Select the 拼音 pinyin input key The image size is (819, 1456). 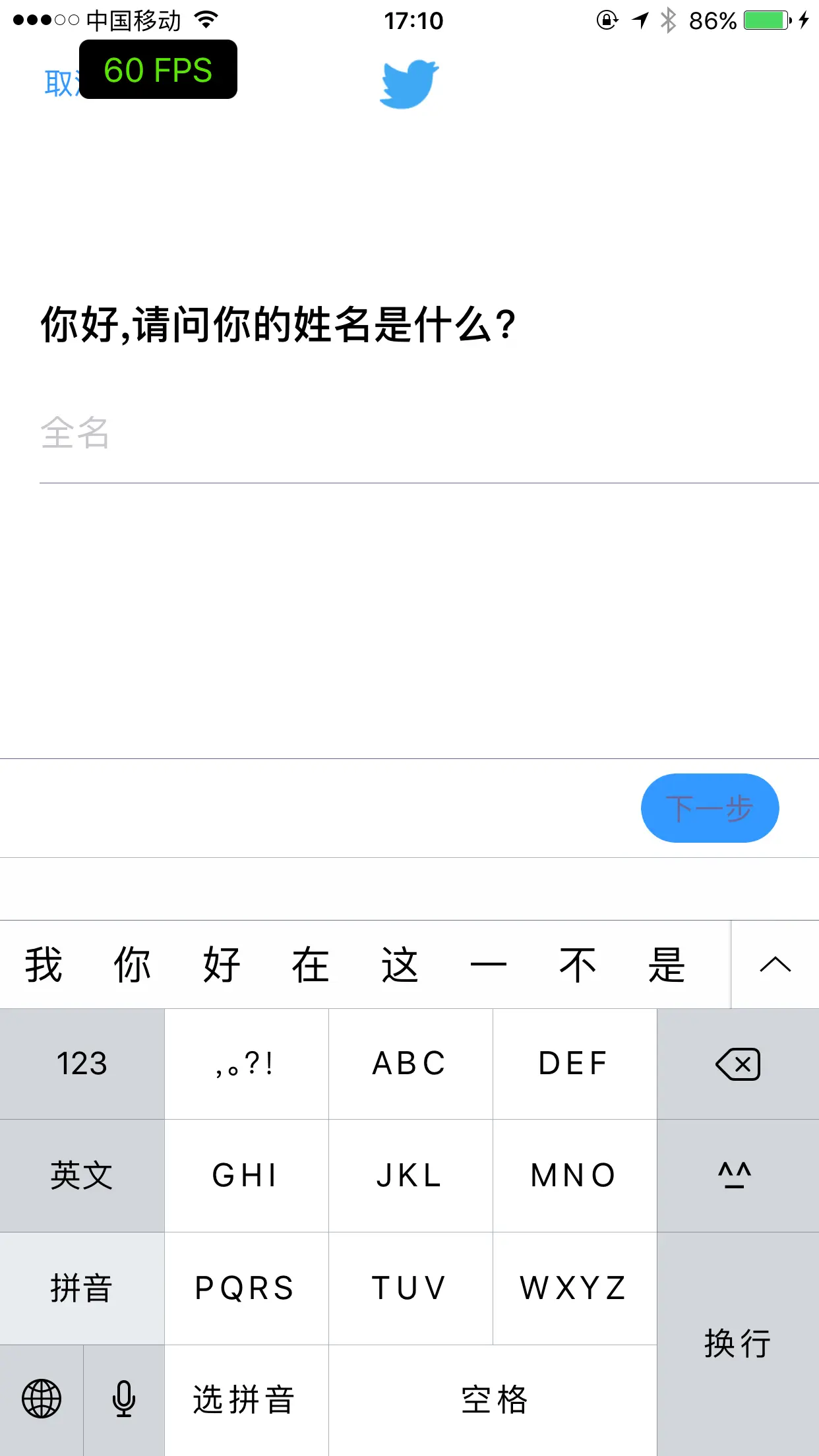tap(82, 1288)
